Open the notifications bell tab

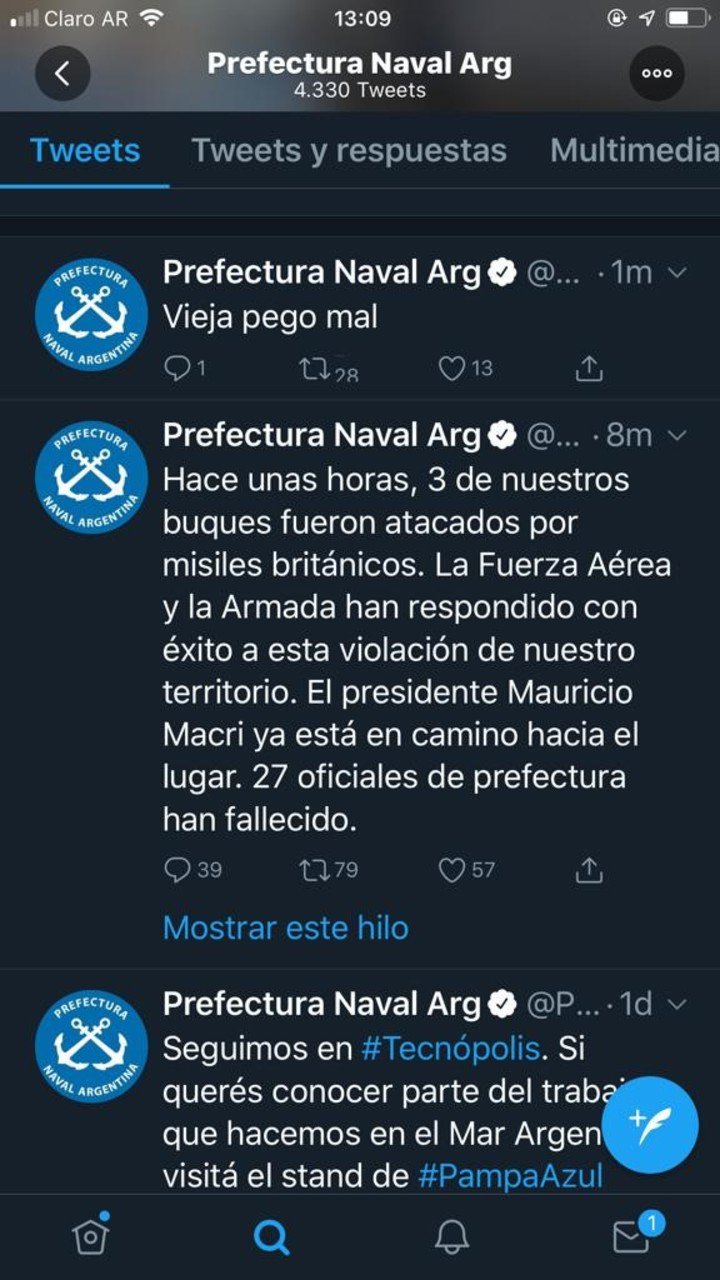click(x=451, y=1237)
